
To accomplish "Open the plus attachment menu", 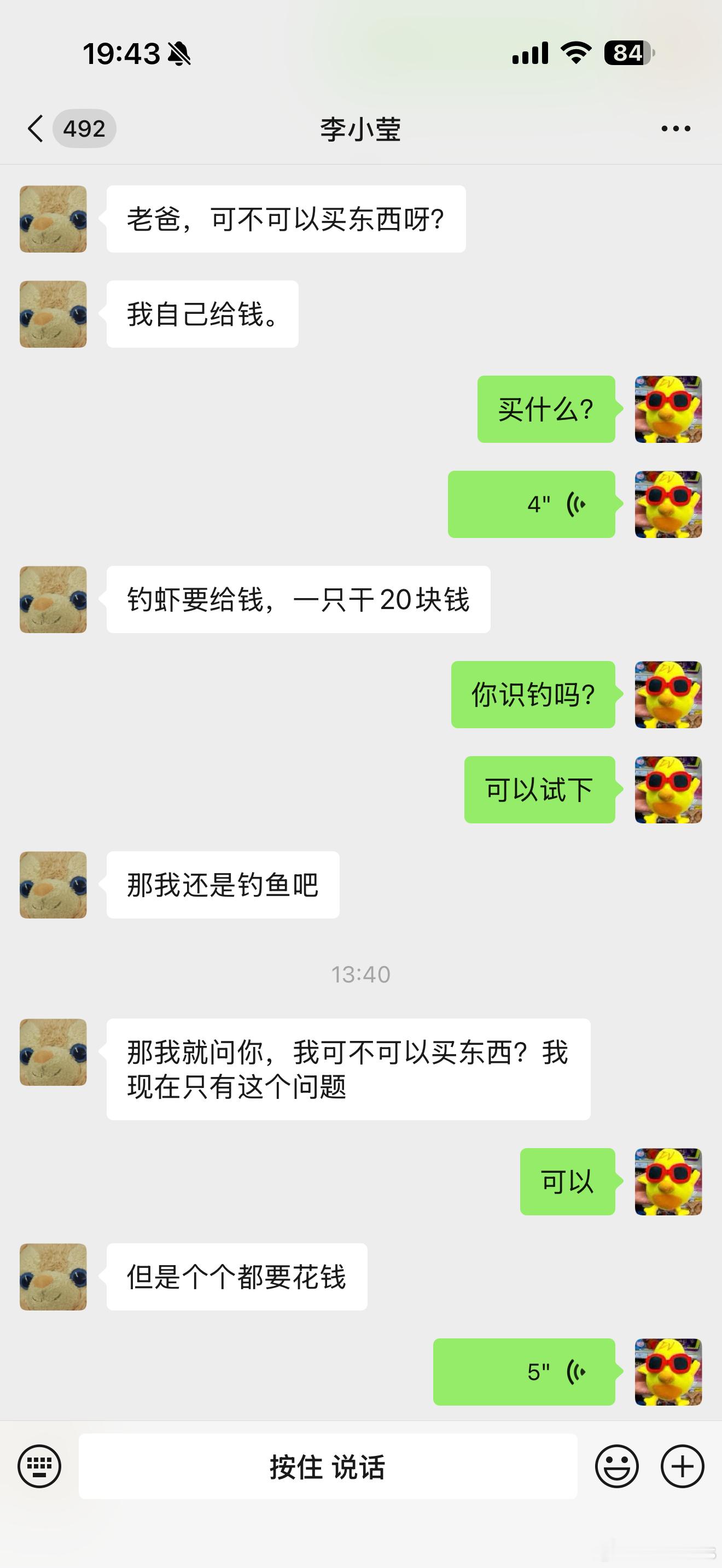I will point(682,1466).
